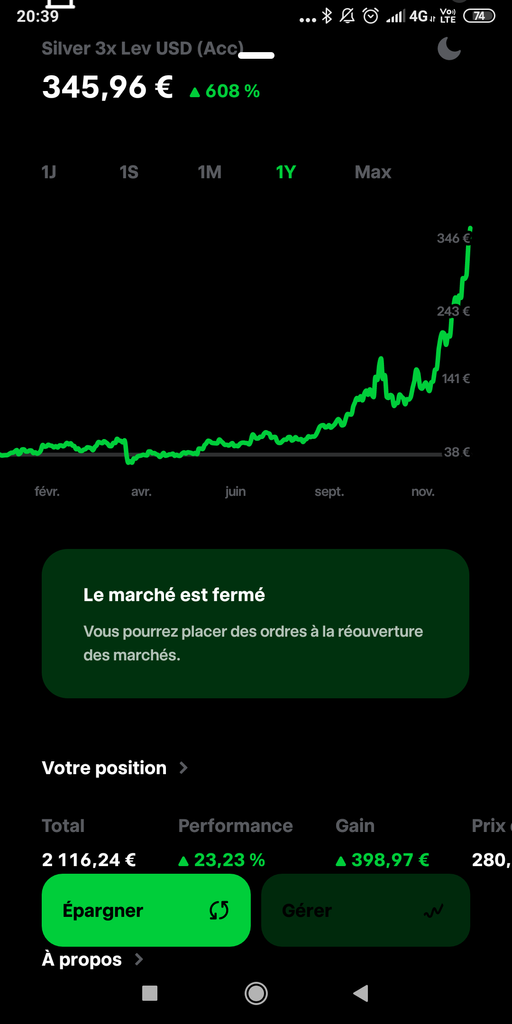Select the 1Y chart period
Screen dimensions: 512x1024
point(286,172)
